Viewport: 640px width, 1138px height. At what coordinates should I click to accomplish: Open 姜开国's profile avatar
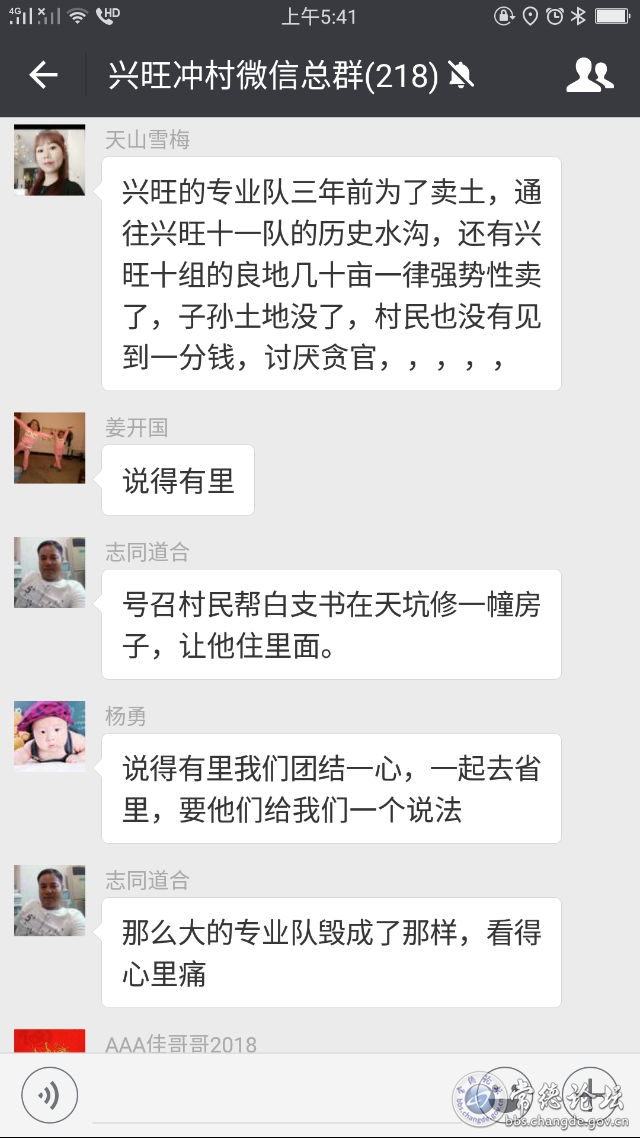click(x=49, y=448)
